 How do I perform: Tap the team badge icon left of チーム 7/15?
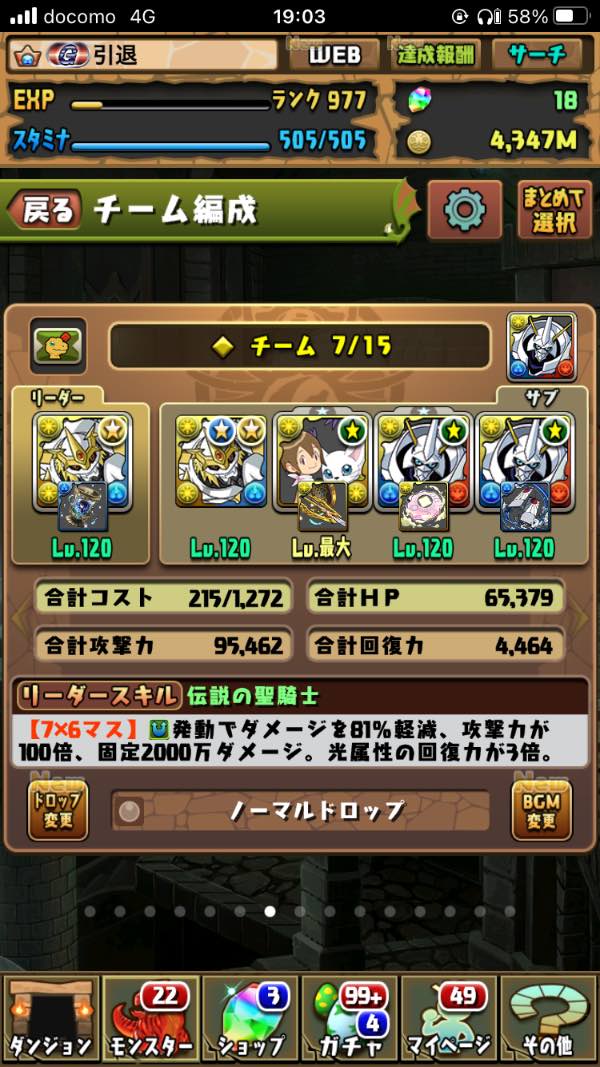(x=57, y=347)
